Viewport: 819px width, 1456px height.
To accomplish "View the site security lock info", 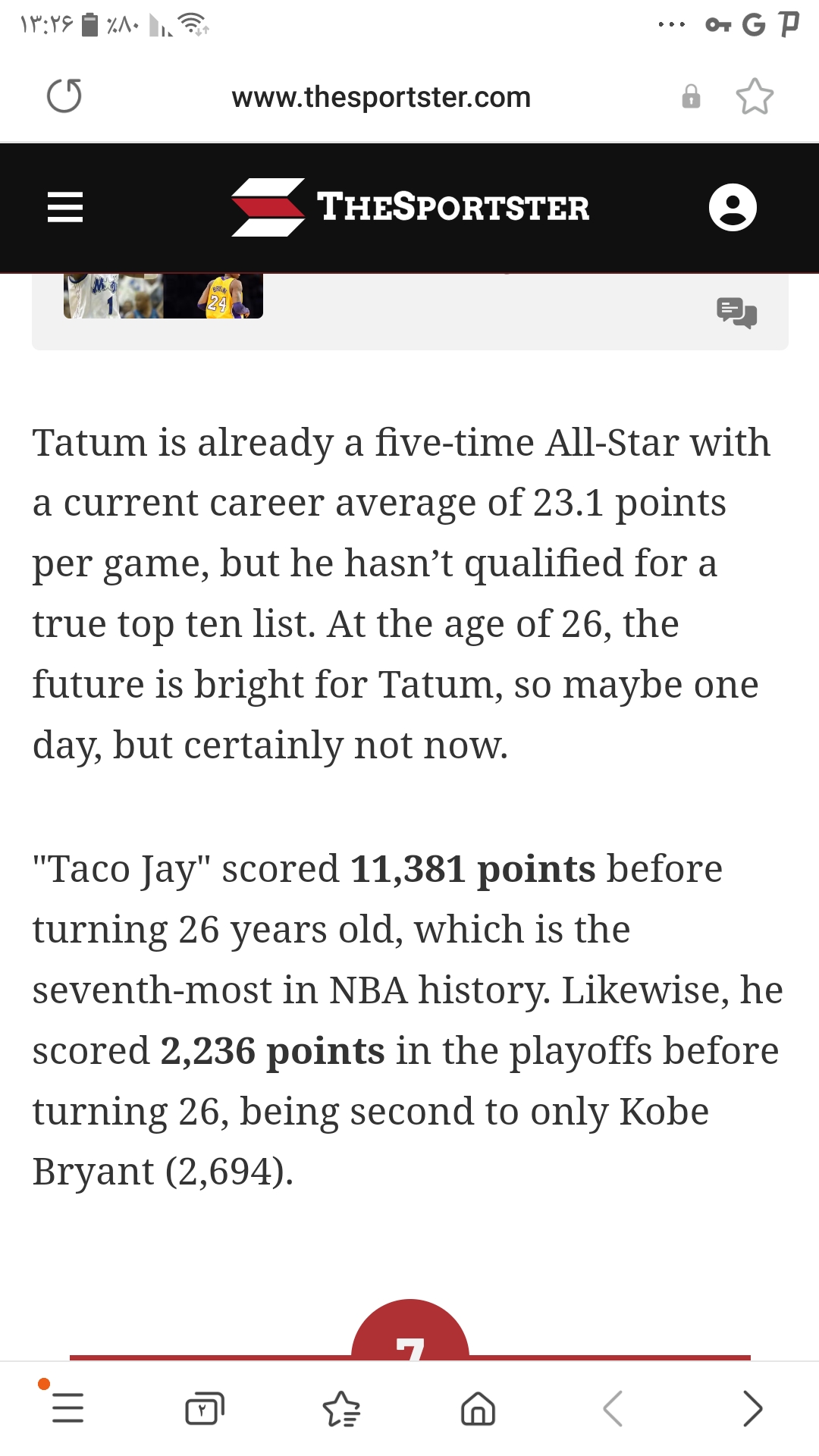I will pyautogui.click(x=691, y=97).
